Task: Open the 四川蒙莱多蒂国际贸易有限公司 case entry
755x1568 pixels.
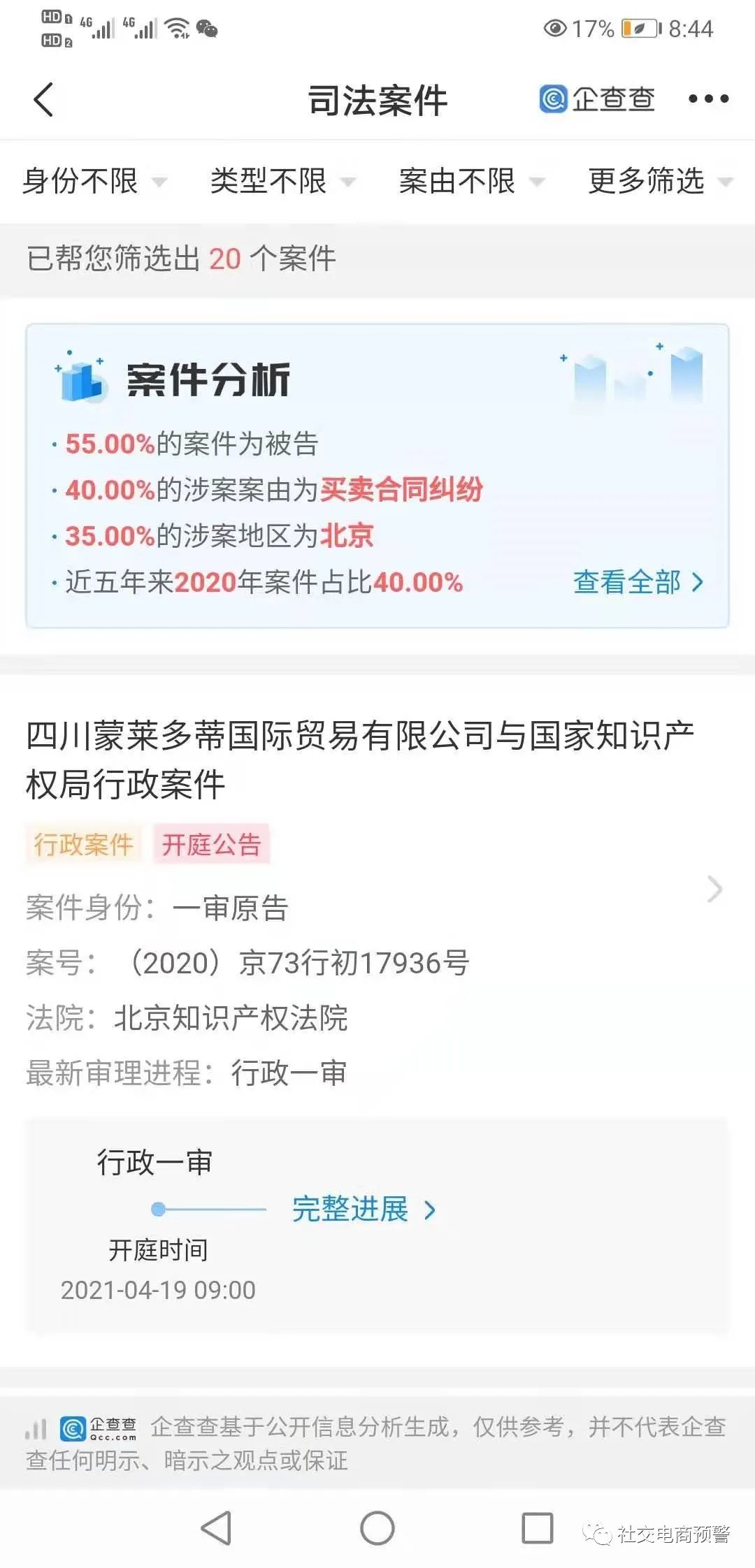Action: [360, 760]
